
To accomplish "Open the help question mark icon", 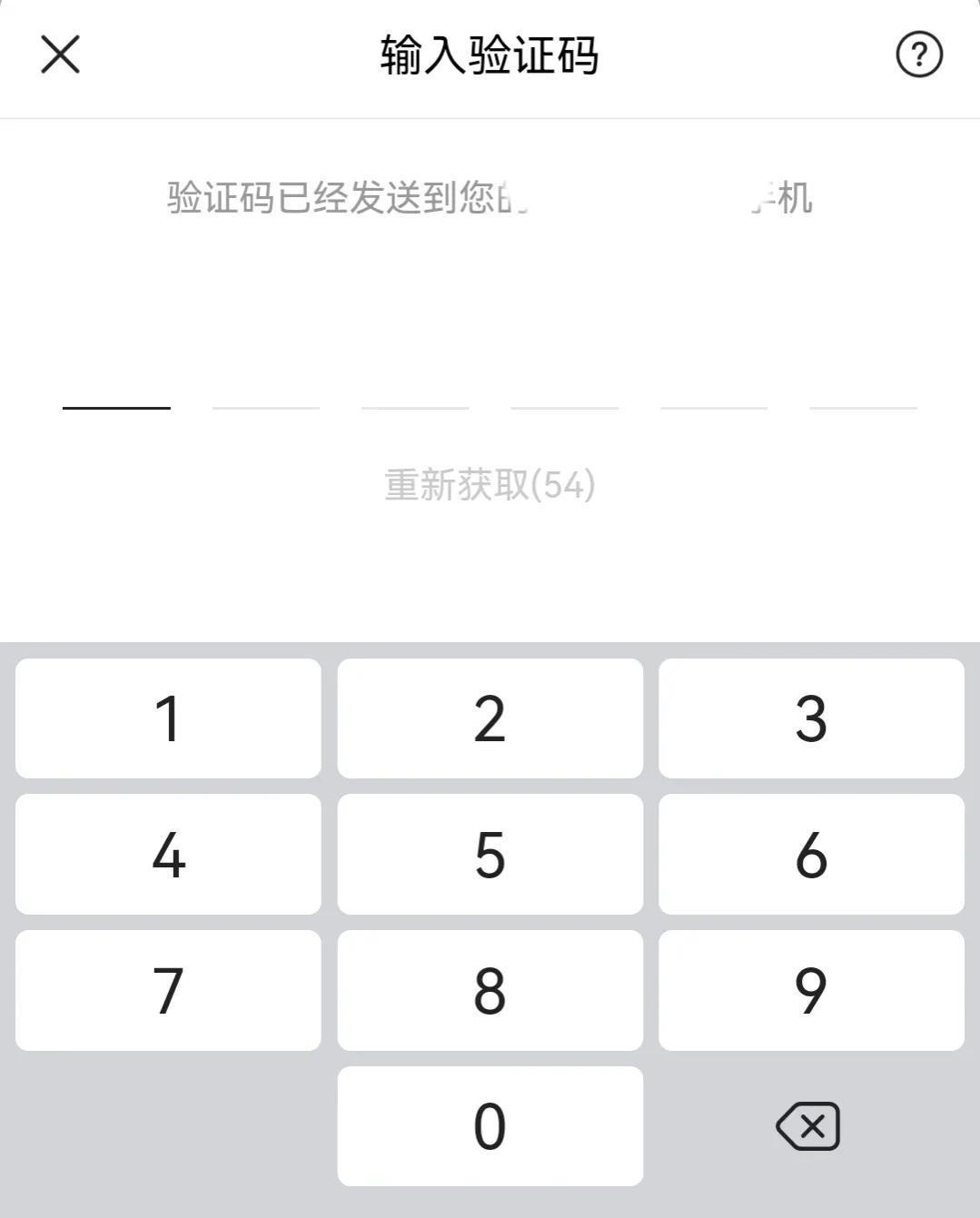I will point(918,54).
